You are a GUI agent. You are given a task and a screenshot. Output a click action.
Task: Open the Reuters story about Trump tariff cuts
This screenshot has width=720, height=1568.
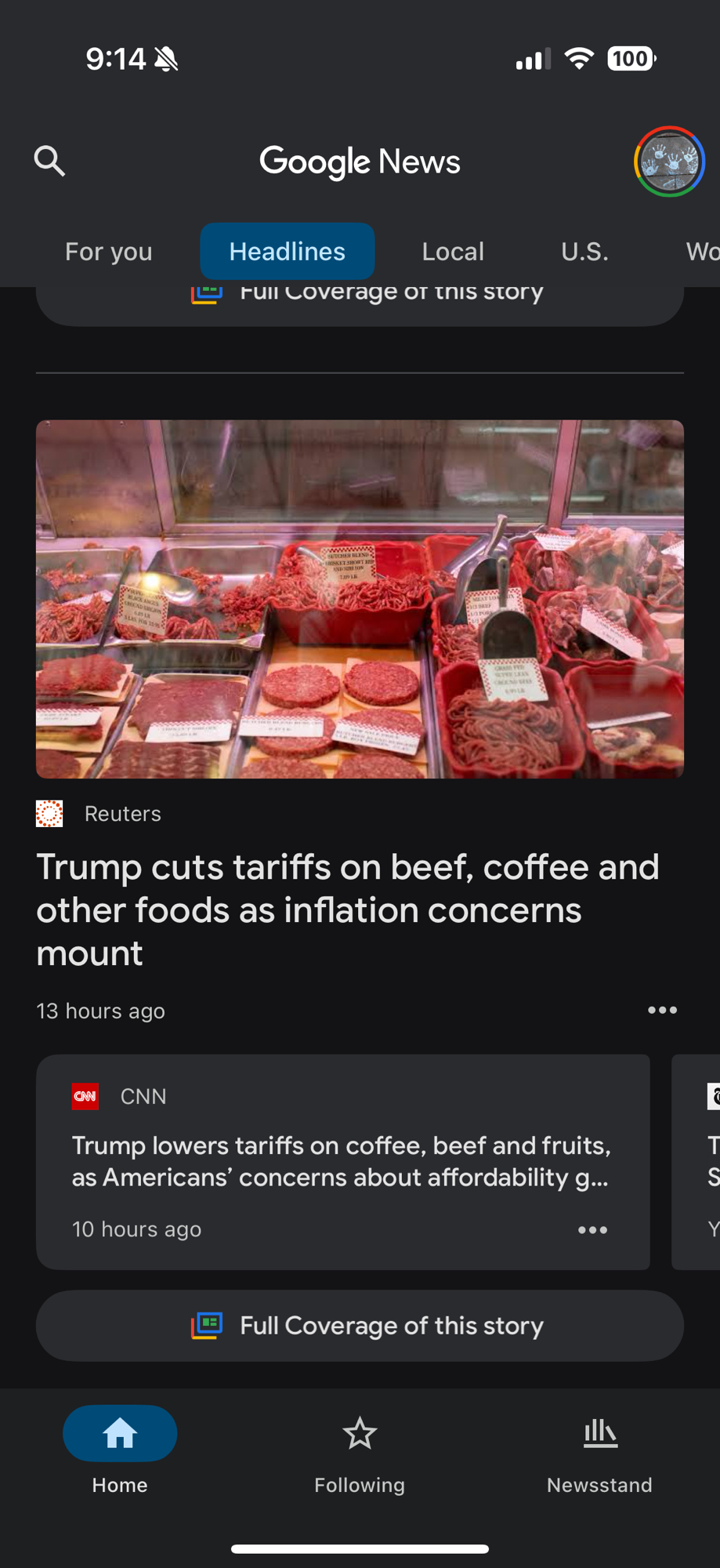(347, 909)
